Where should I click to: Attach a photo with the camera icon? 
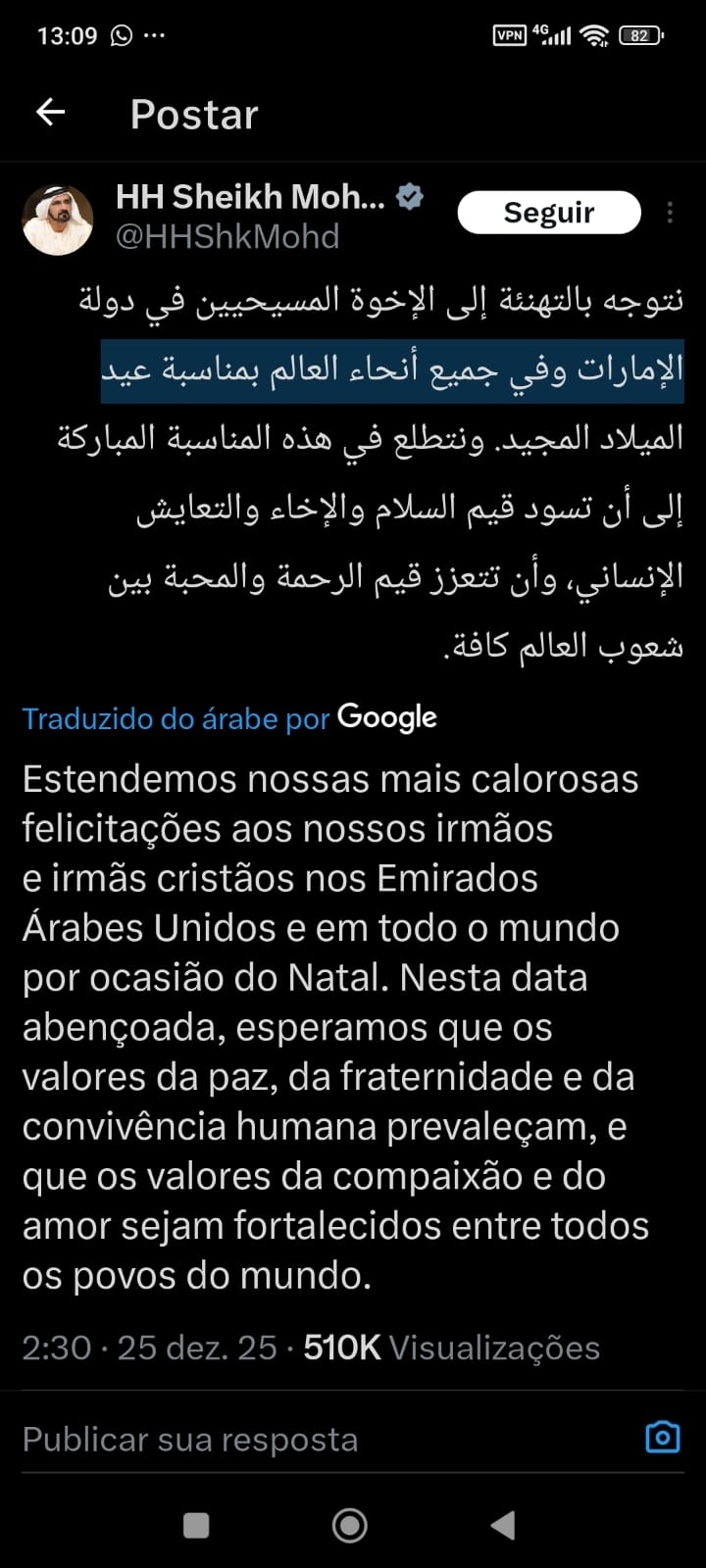pos(663,1437)
